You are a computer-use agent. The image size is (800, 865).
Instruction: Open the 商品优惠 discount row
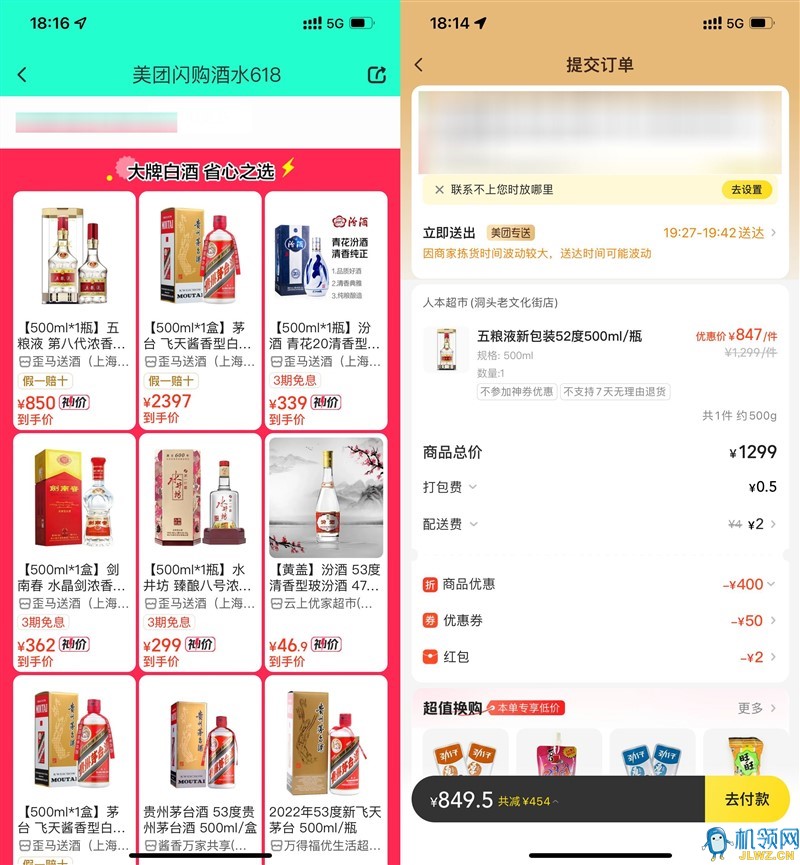[600, 584]
